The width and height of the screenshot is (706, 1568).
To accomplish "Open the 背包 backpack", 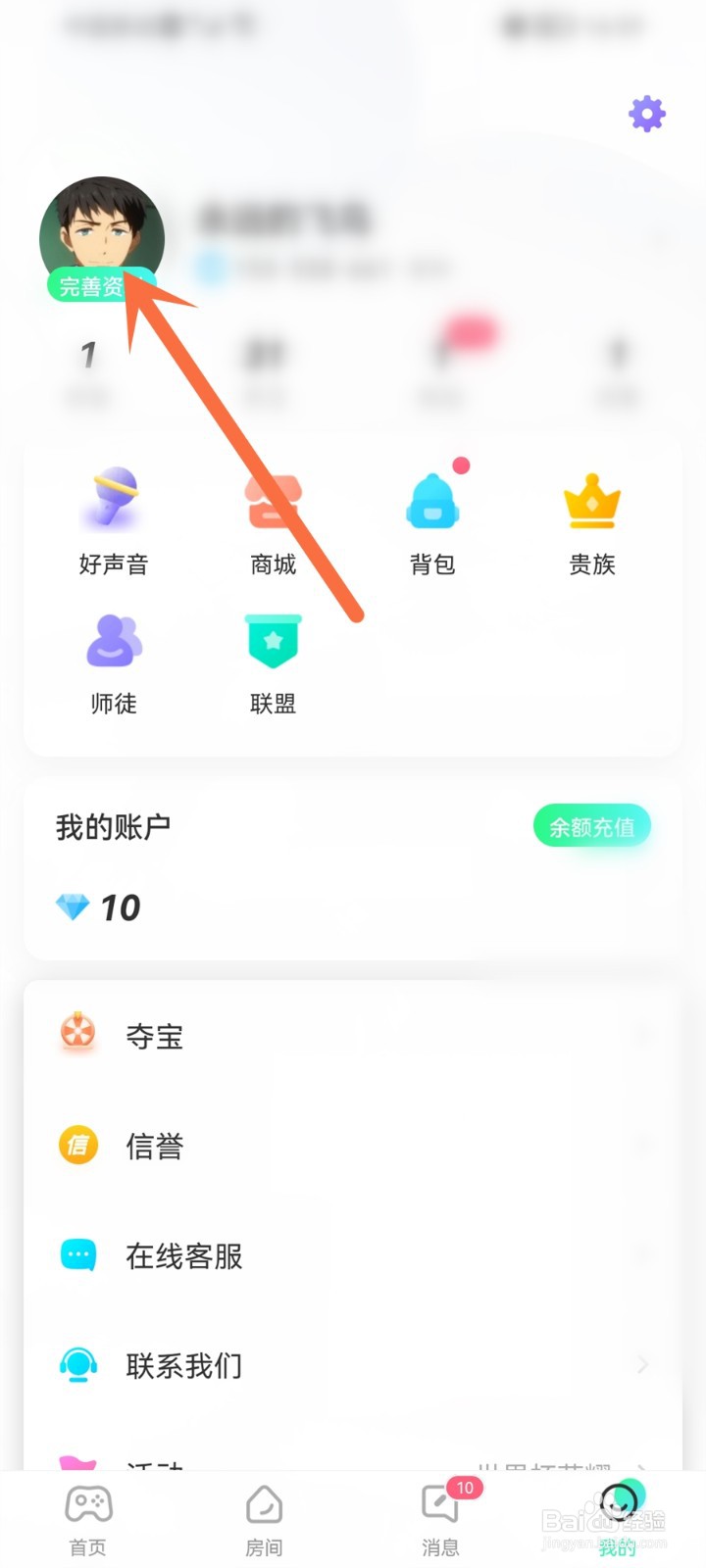I will click(x=432, y=521).
